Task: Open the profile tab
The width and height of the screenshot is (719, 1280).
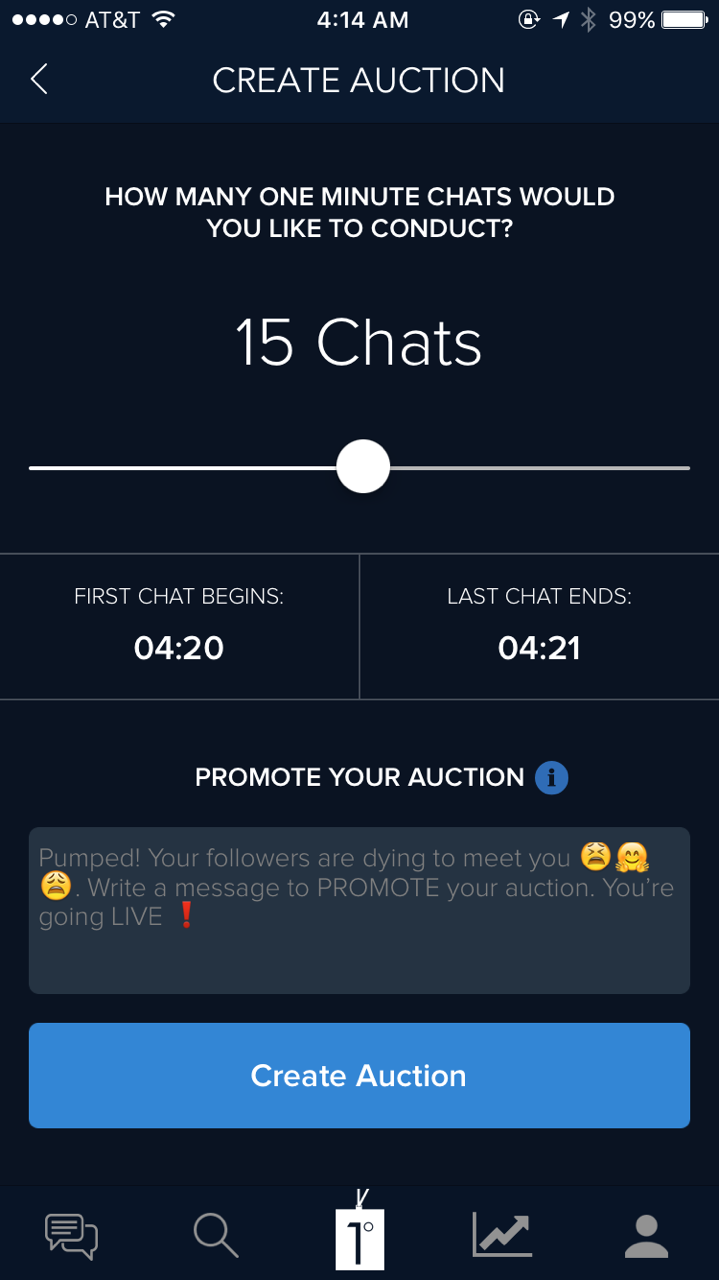Action: click(646, 1236)
